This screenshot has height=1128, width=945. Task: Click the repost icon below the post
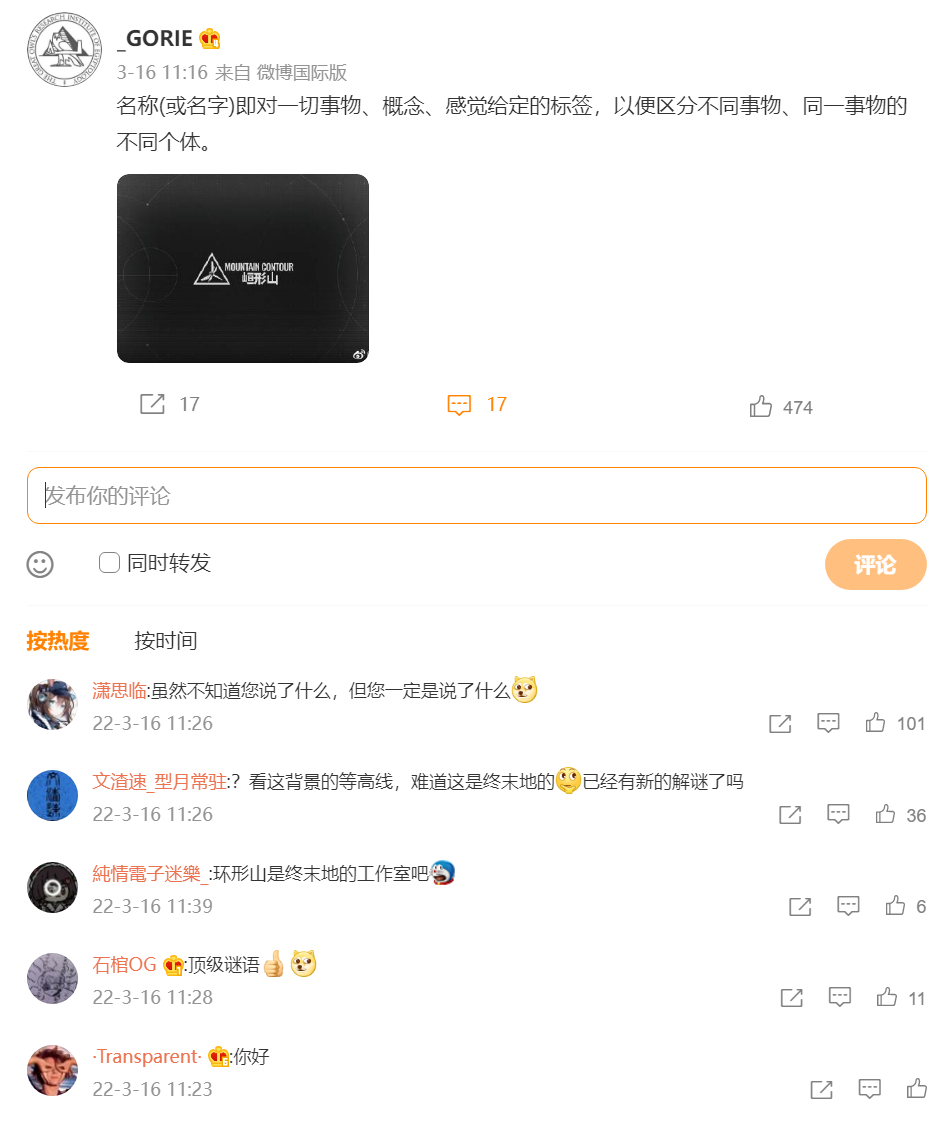click(x=152, y=404)
